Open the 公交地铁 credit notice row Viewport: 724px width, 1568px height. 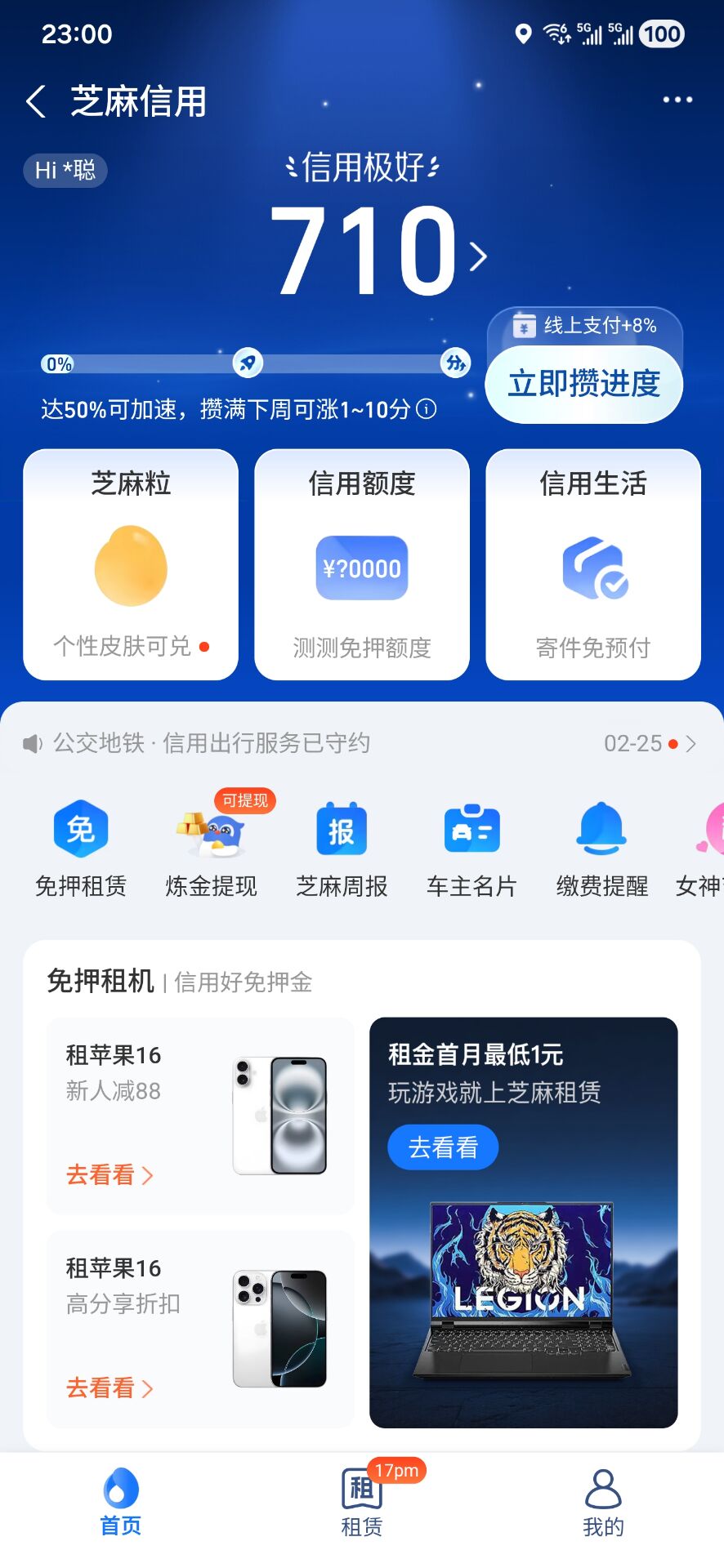pos(360,743)
